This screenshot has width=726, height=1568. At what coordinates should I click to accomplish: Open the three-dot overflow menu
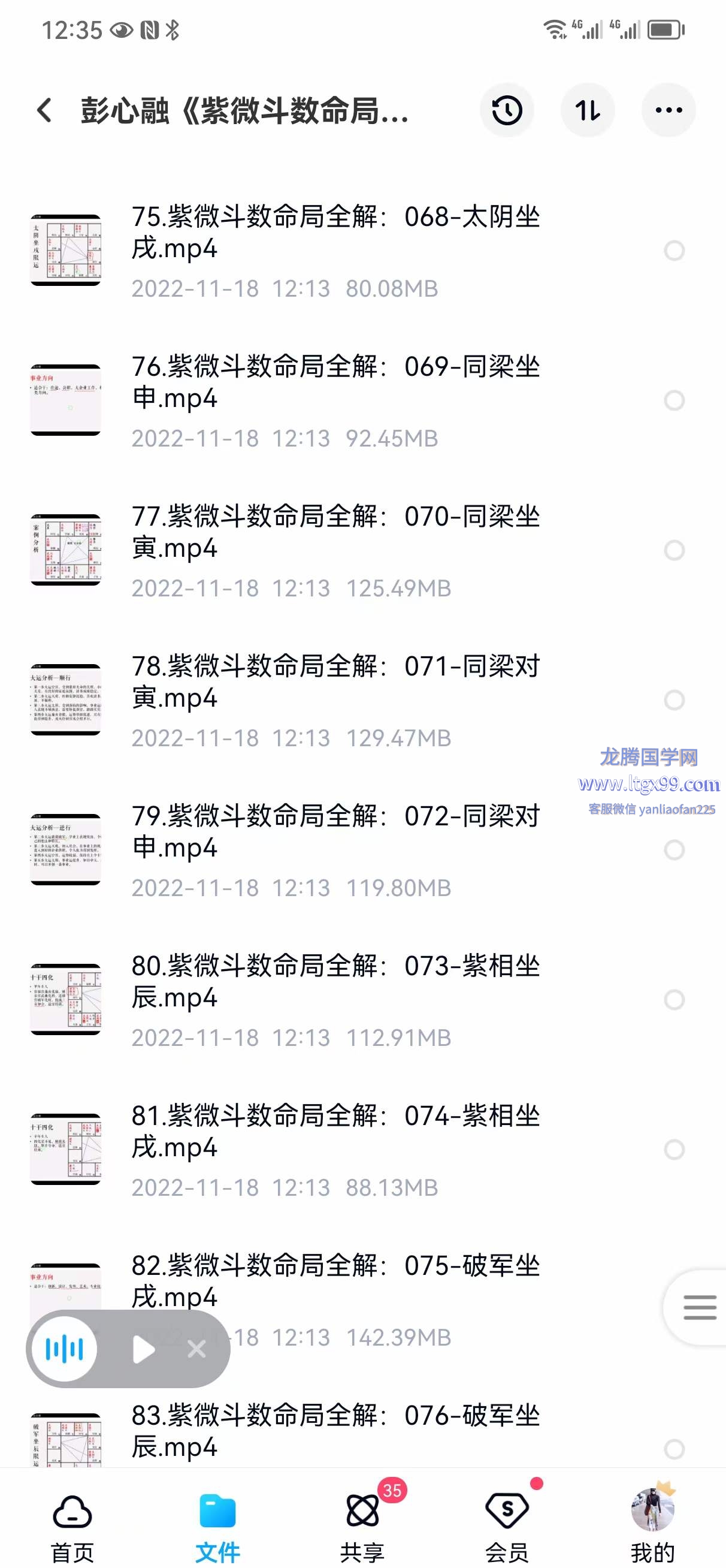coord(668,111)
